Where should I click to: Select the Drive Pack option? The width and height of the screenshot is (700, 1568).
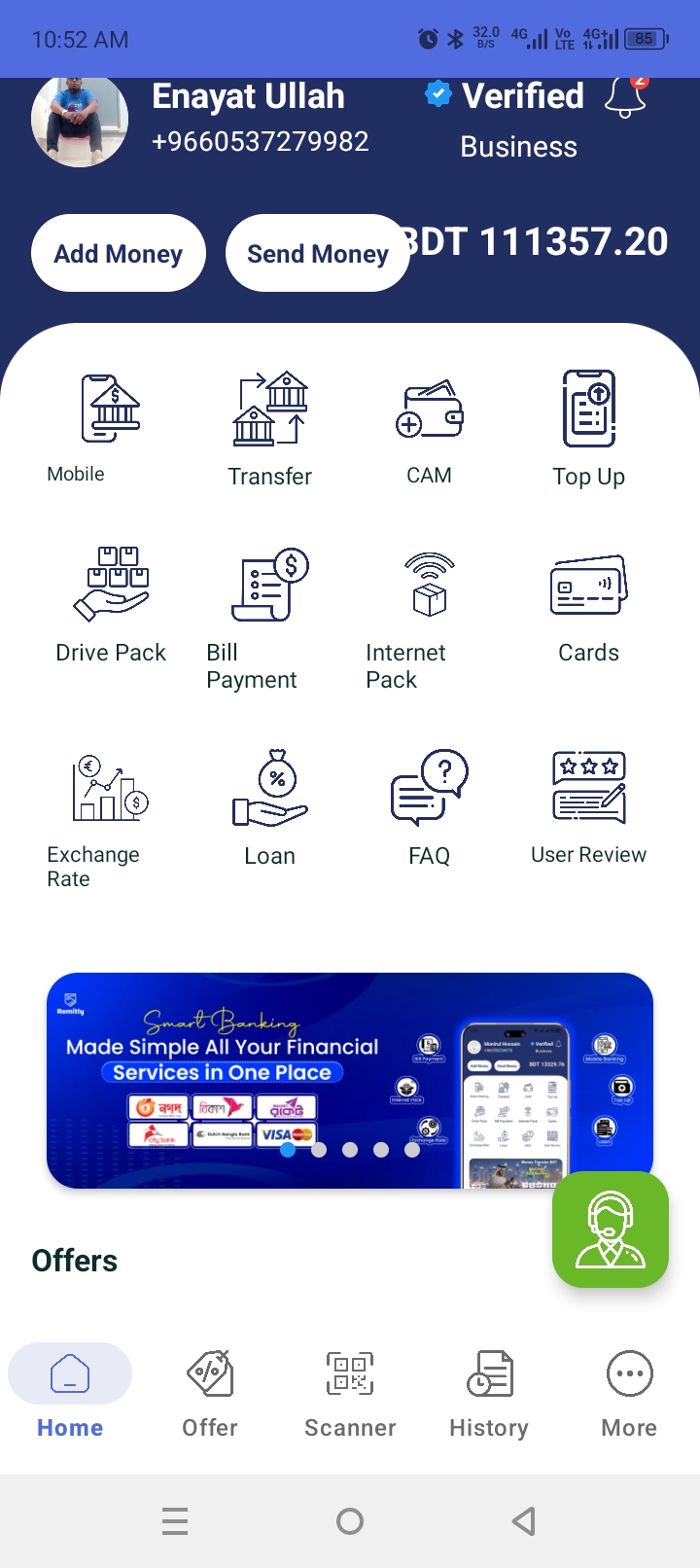(x=111, y=605)
